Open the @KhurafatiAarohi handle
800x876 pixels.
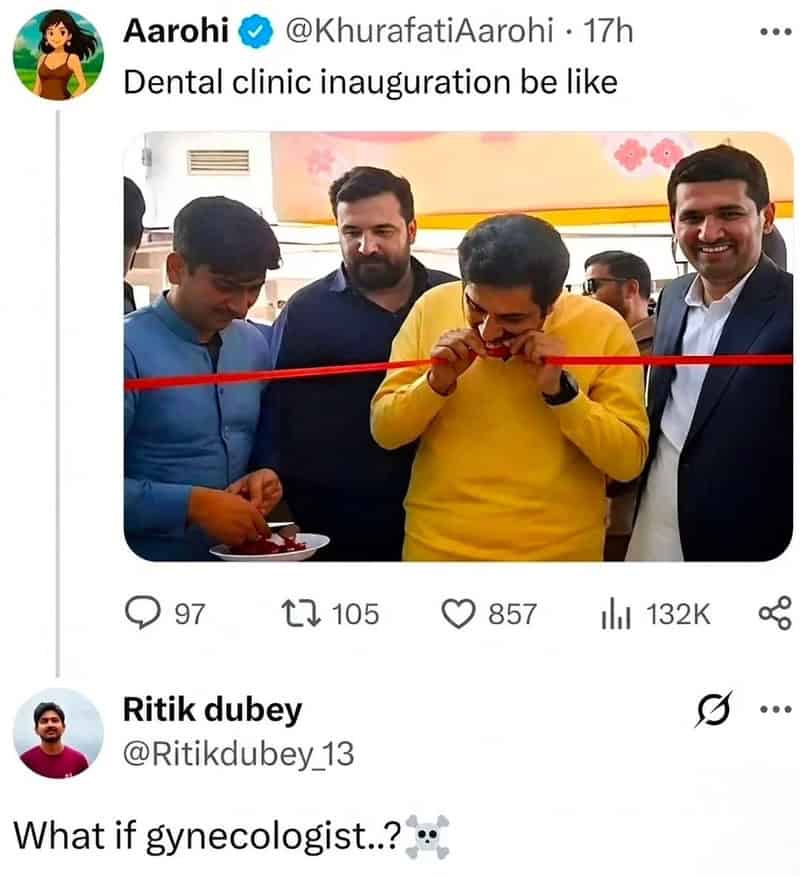[418, 31]
